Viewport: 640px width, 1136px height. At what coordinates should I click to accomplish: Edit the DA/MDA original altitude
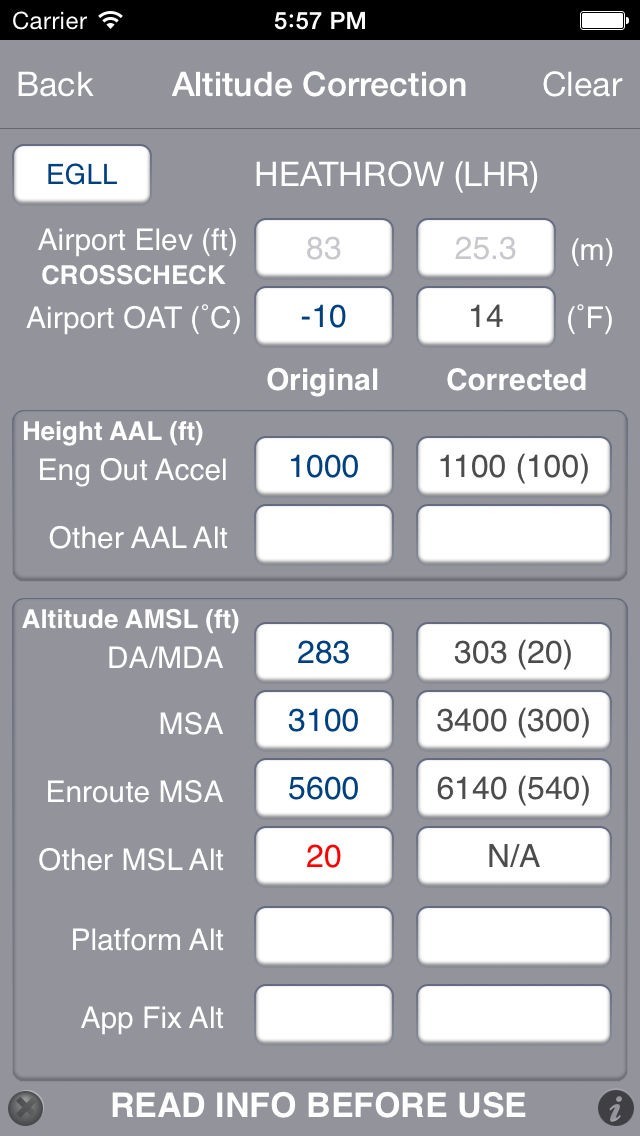[324, 653]
